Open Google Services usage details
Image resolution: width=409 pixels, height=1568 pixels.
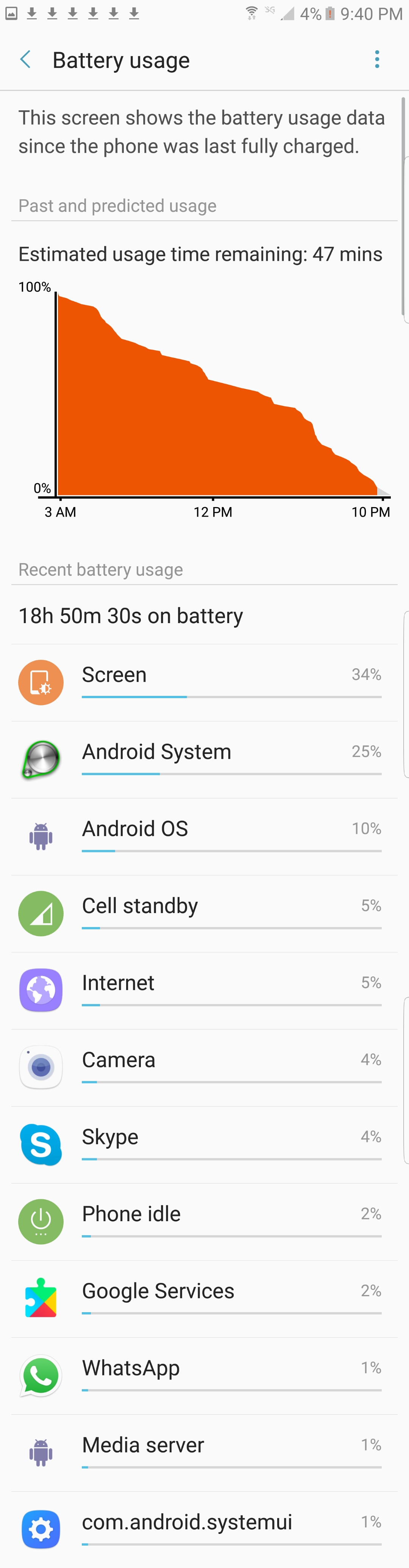tap(204, 1299)
